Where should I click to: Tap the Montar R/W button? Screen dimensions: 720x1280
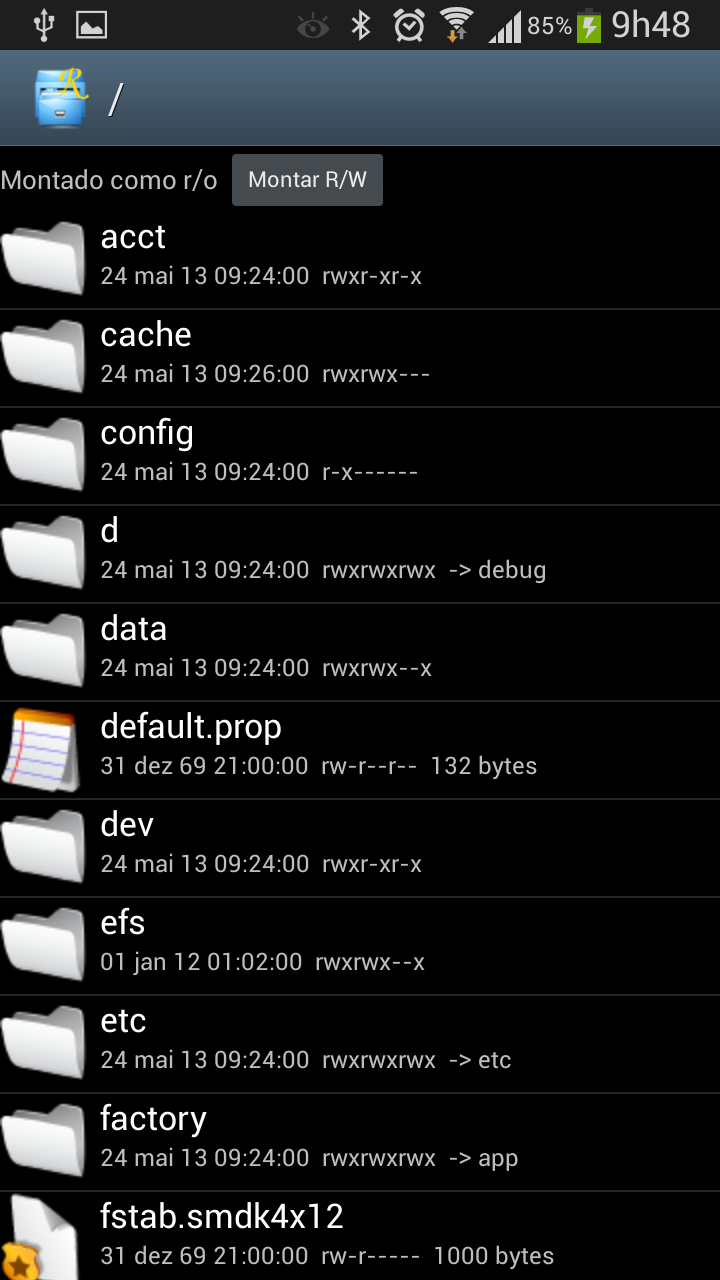click(x=307, y=180)
